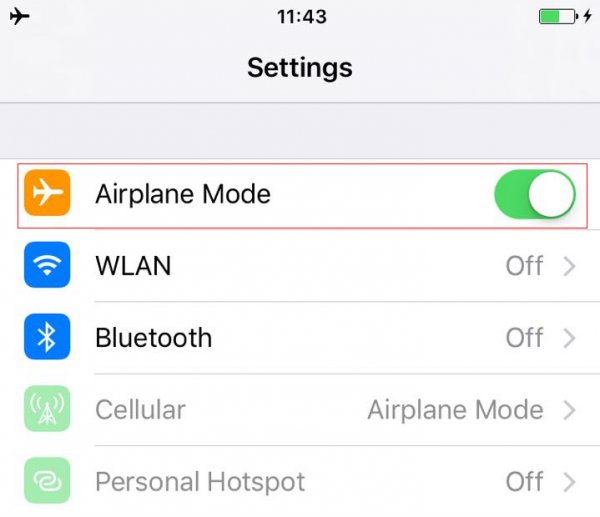Screen dimensions: 600x517
Task: Turn off the Airplane Mode switch
Action: tap(535, 194)
